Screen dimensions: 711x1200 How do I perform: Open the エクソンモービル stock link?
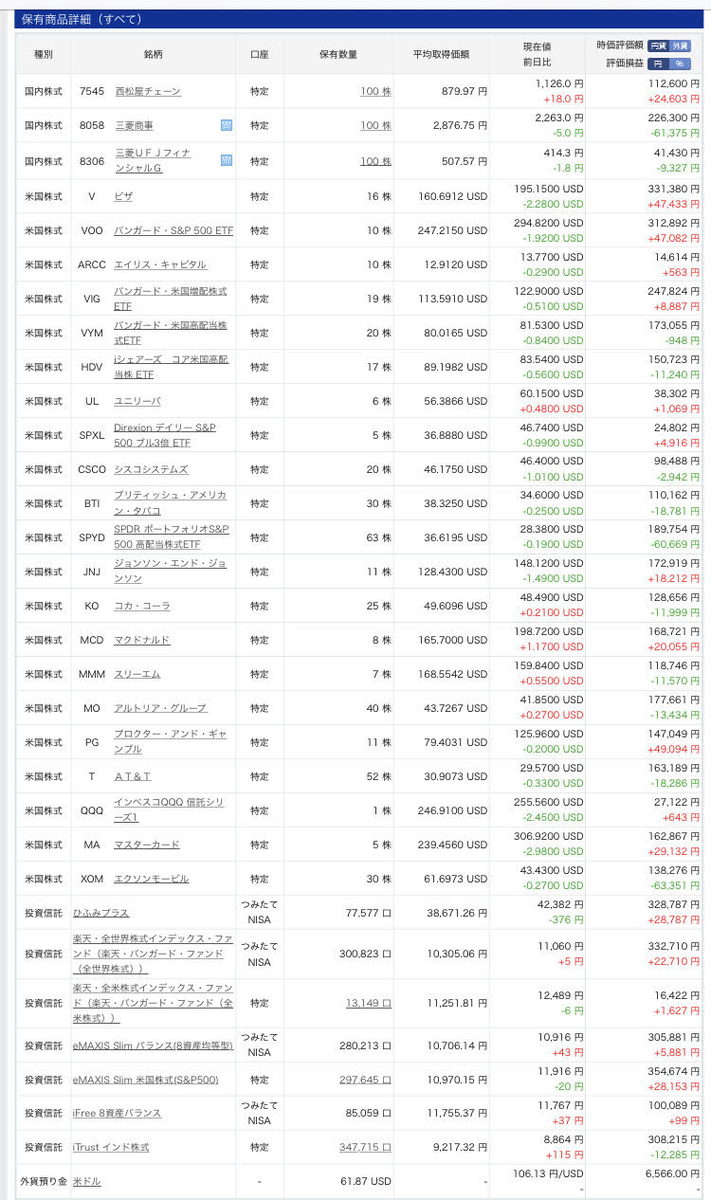(x=152, y=879)
